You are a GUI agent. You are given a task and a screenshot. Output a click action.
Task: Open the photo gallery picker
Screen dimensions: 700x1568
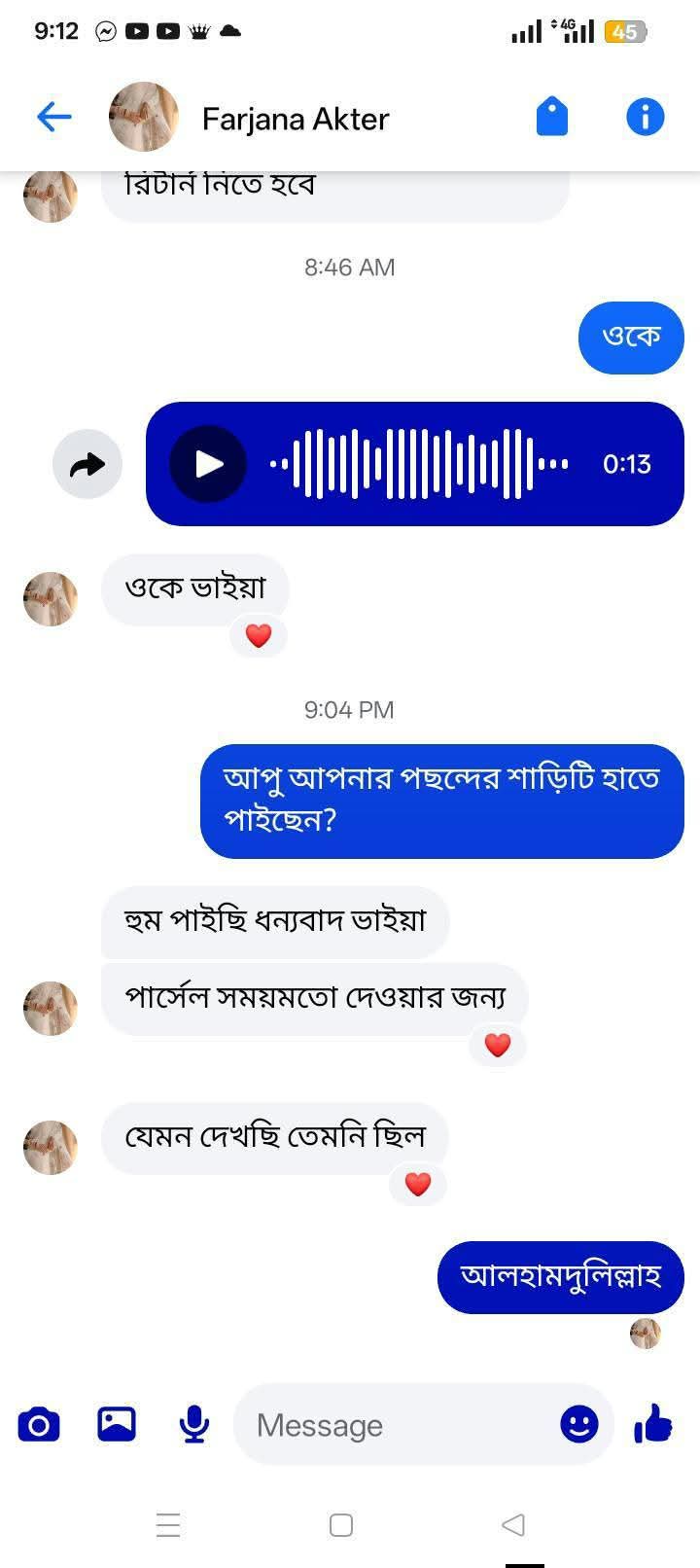(117, 1424)
